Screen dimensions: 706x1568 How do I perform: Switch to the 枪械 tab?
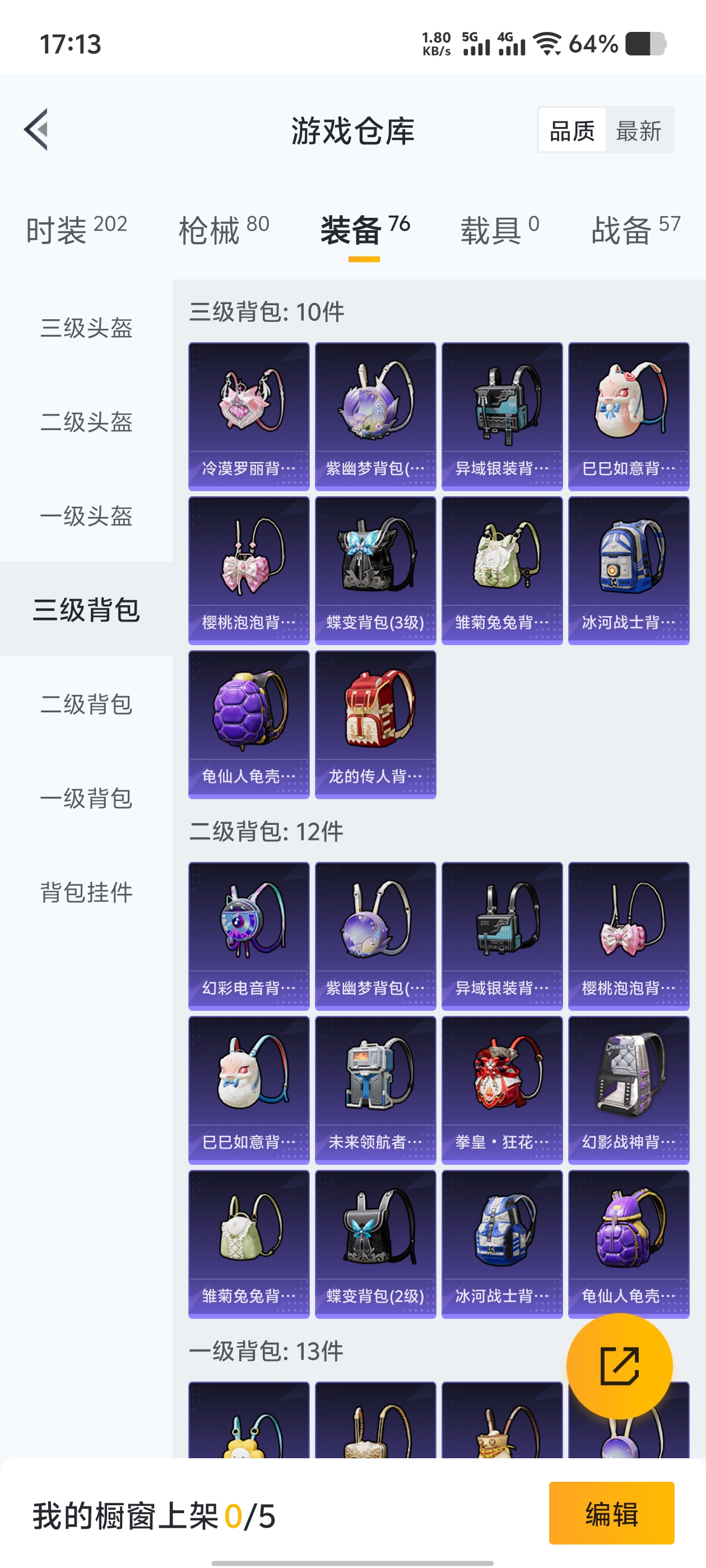click(224, 230)
